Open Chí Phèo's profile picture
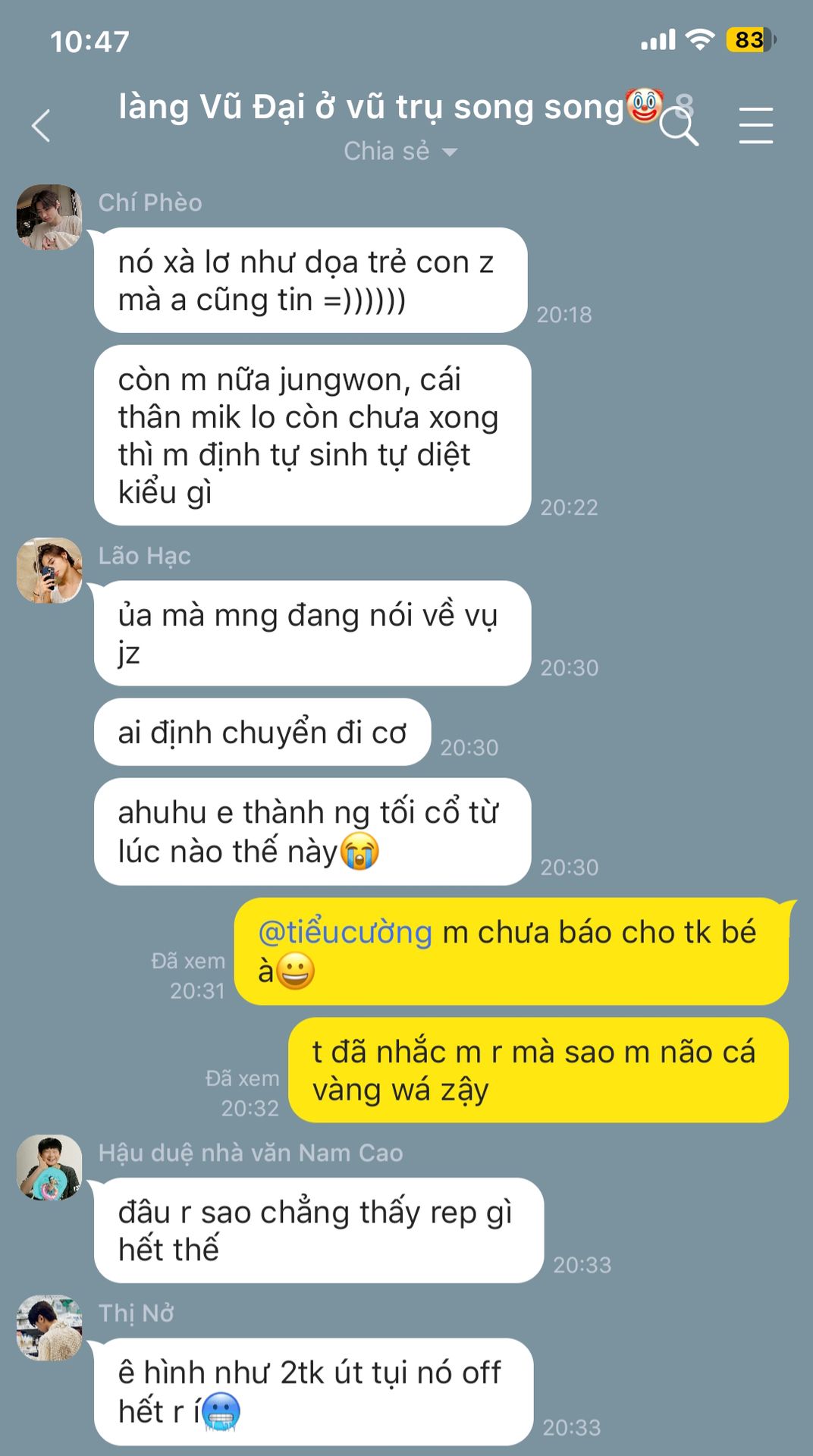Image resolution: width=813 pixels, height=1456 pixels. (49, 217)
